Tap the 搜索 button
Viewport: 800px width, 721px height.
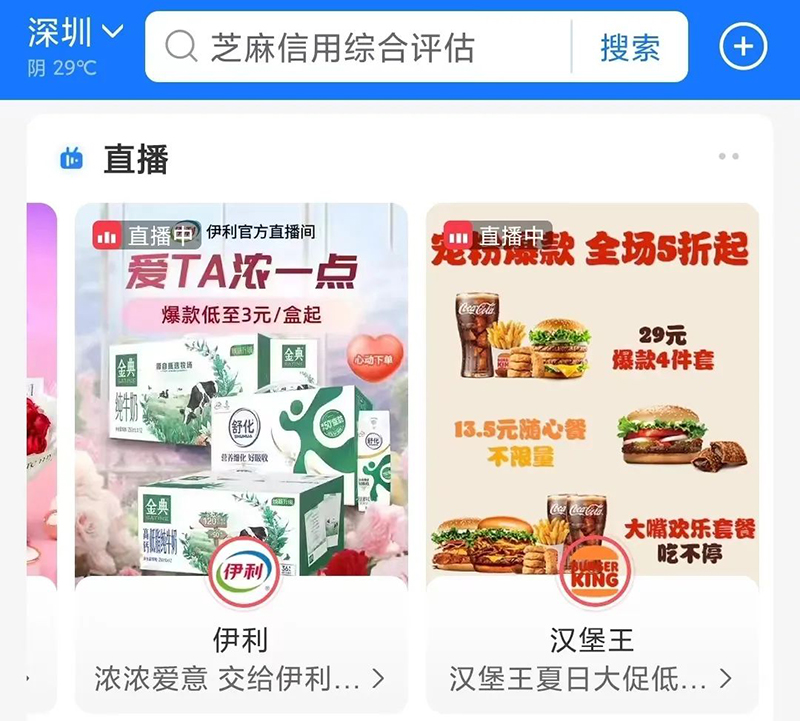629,47
